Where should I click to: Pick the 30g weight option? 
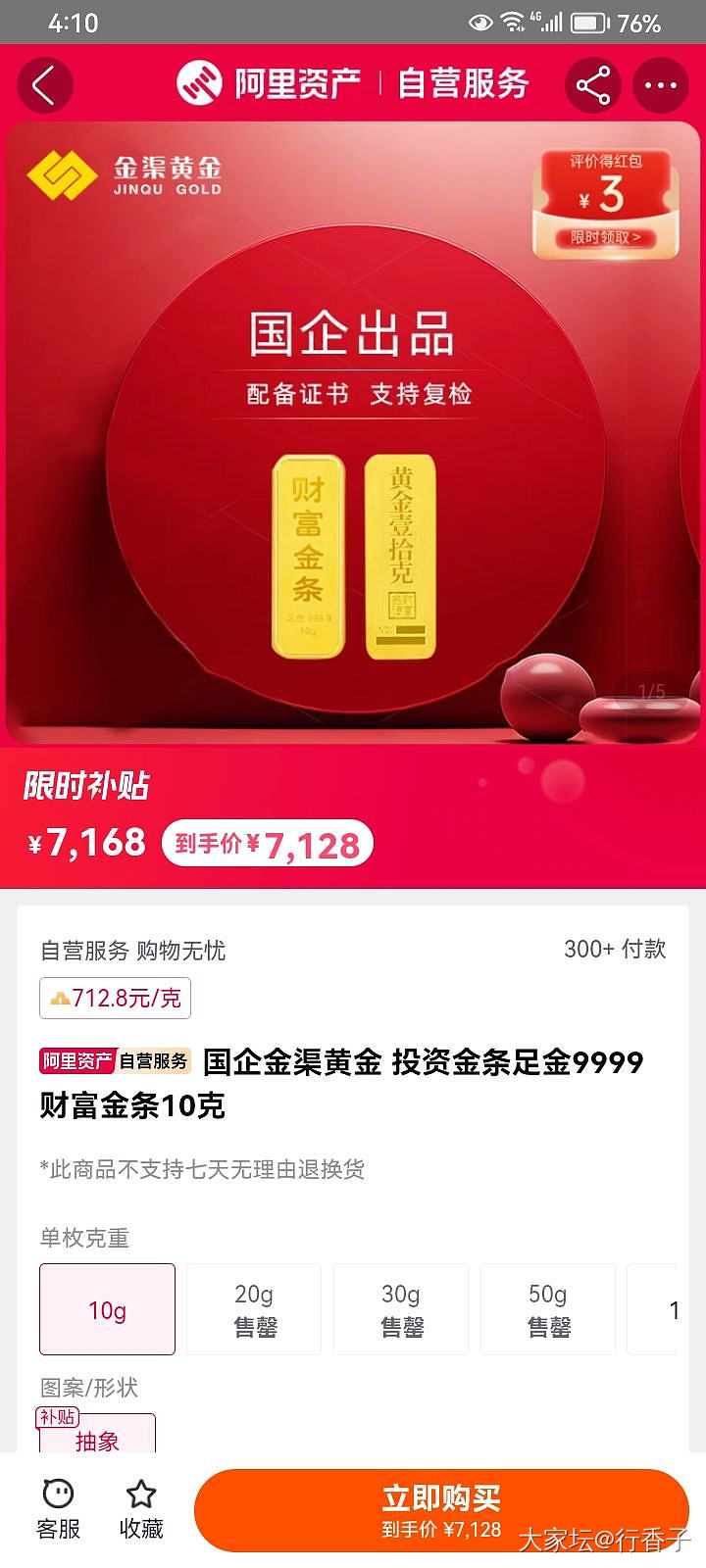[401, 1309]
